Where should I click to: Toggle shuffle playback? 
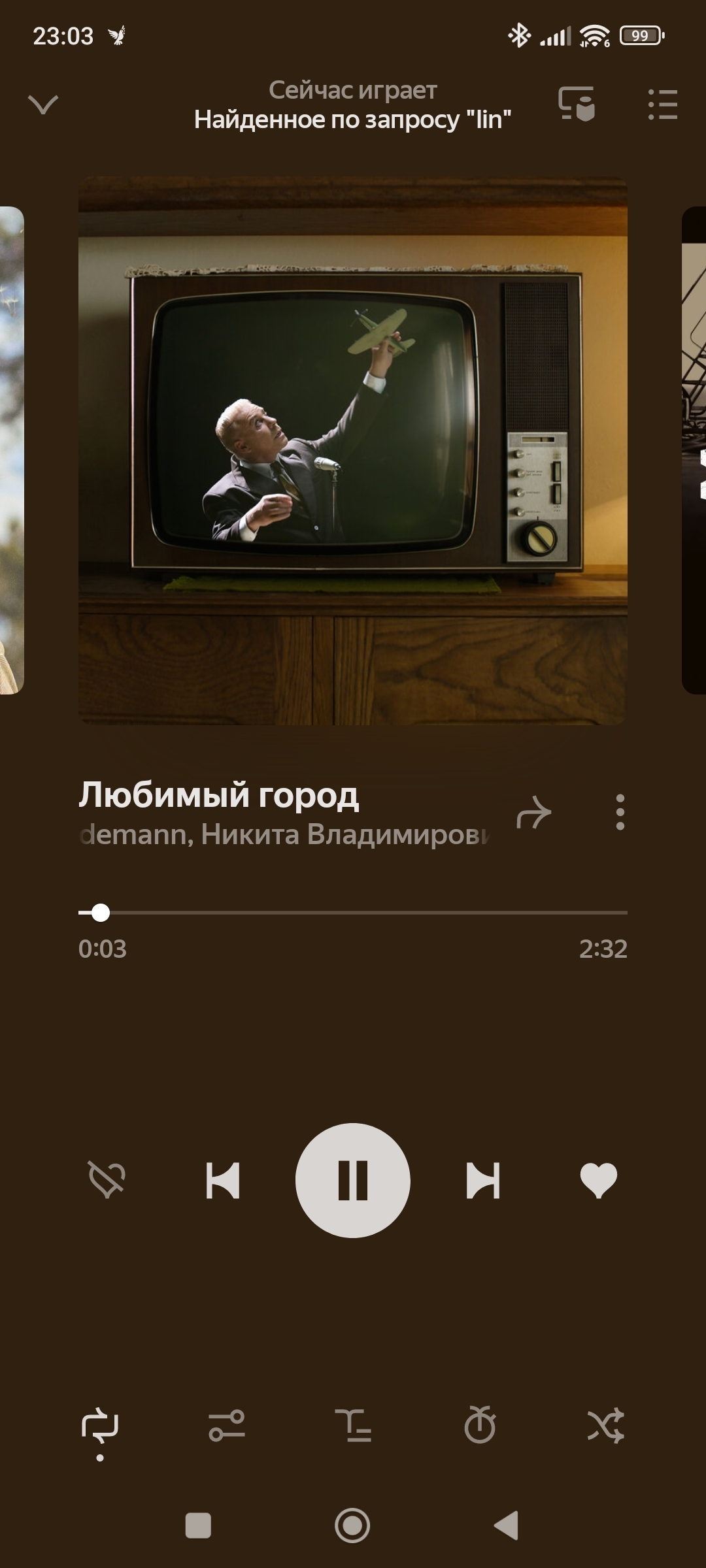coord(606,1426)
